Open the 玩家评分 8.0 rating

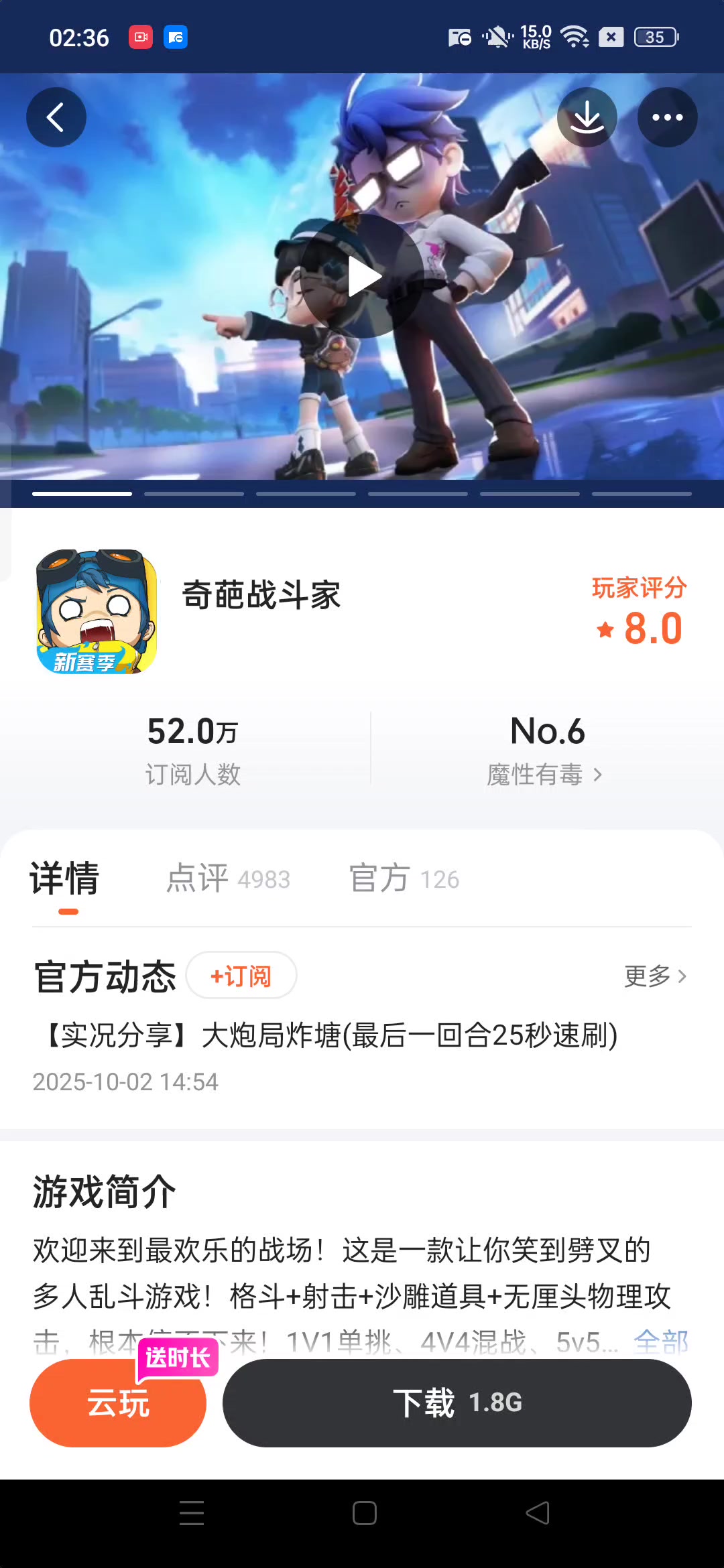pyautogui.click(x=639, y=613)
